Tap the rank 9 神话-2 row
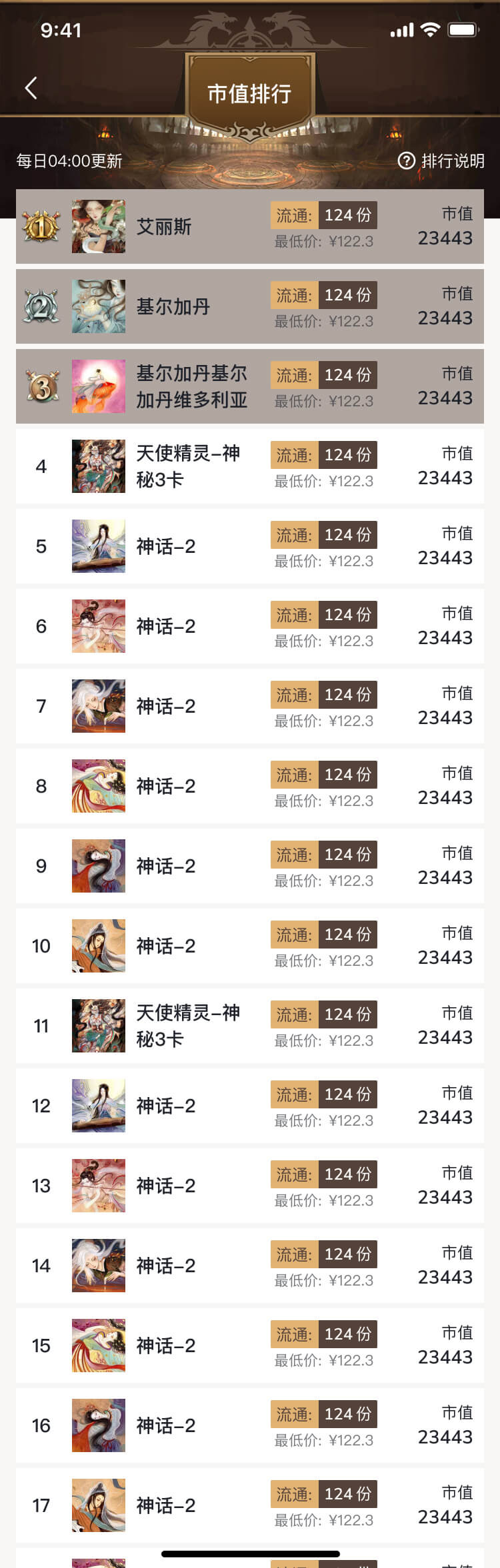500x1568 pixels. point(250,866)
